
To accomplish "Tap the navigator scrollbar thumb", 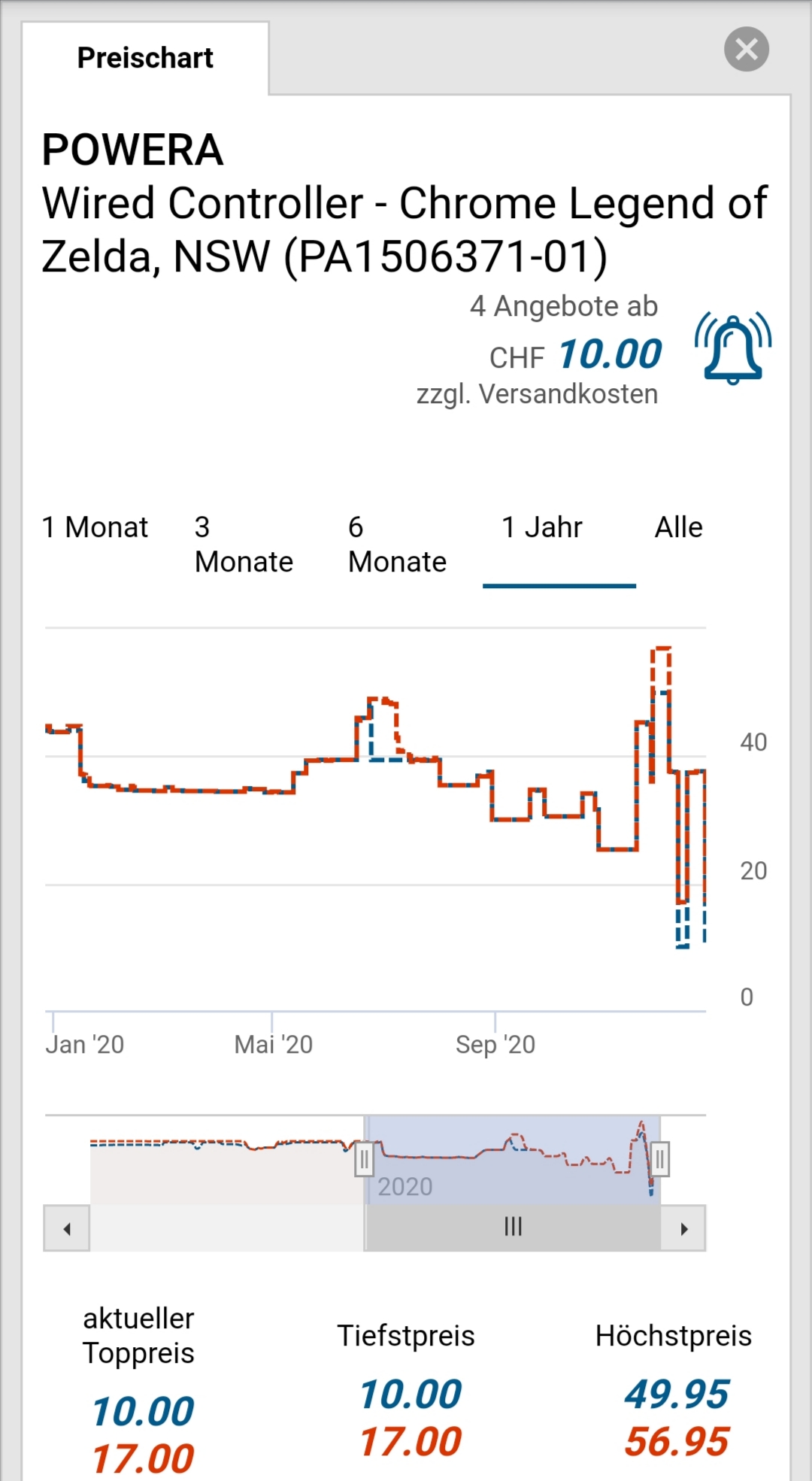I will point(513,1228).
